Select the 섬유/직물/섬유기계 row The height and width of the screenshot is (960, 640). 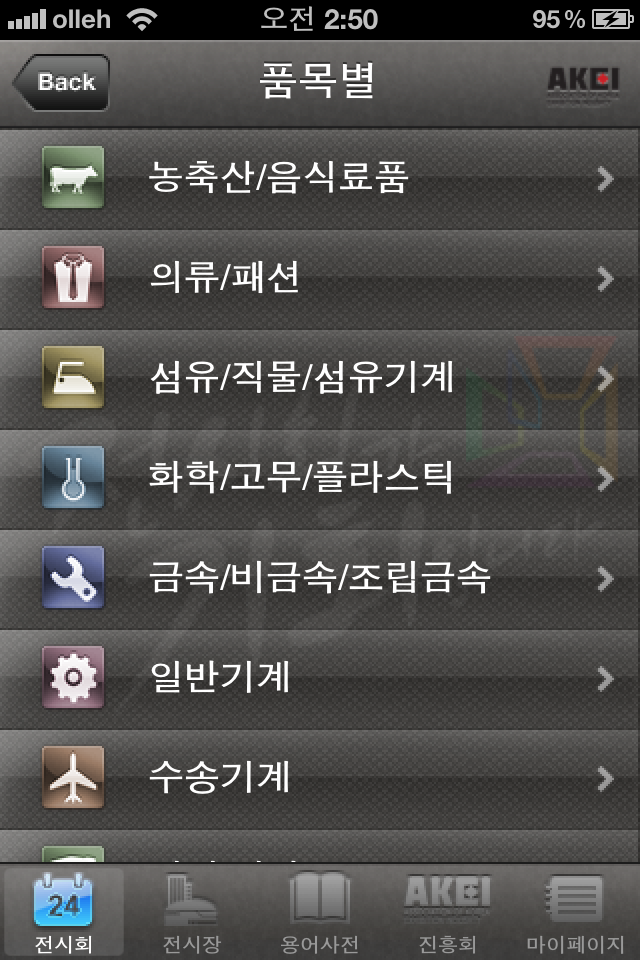pyautogui.click(x=320, y=378)
